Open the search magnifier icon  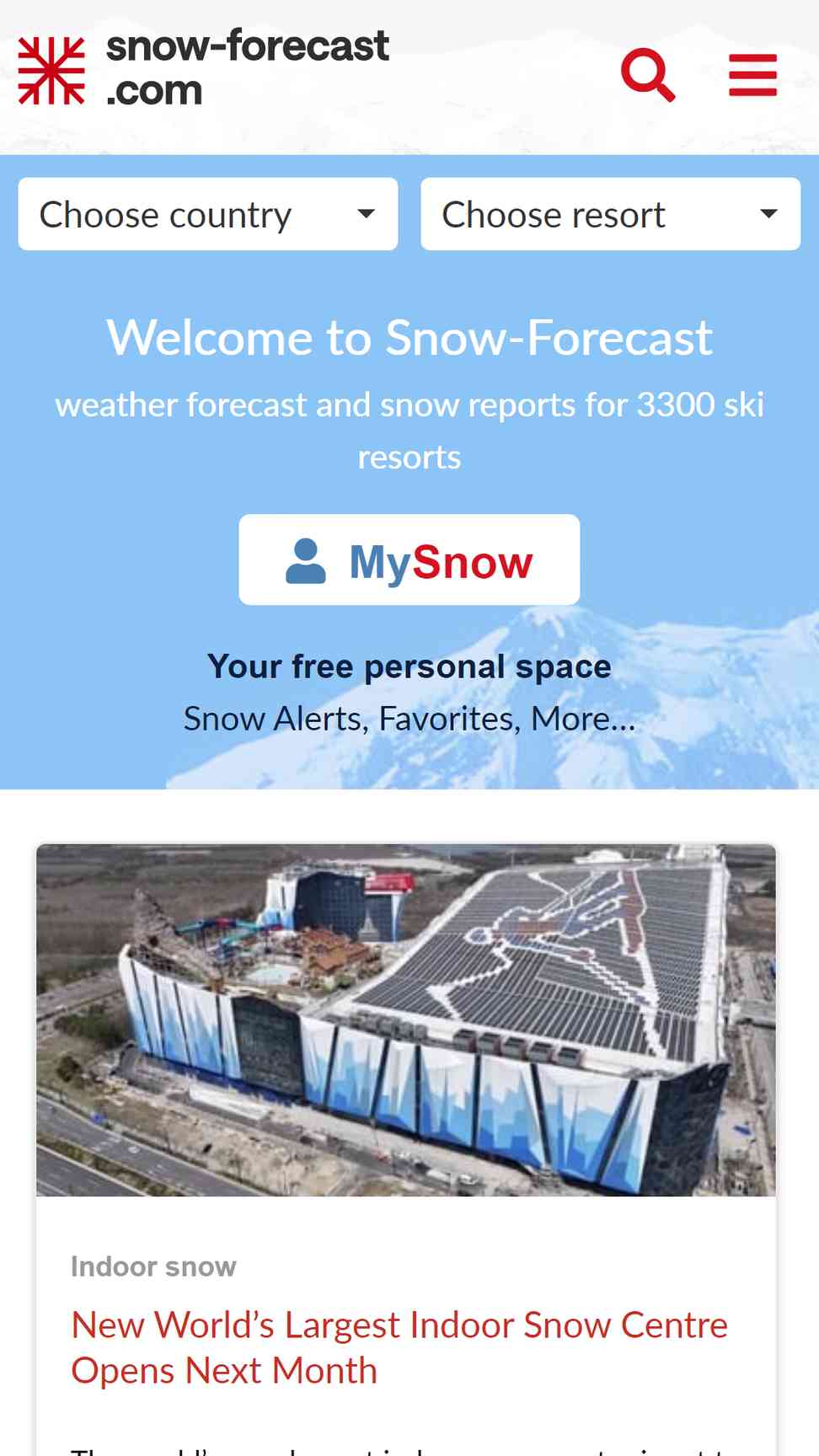(x=648, y=75)
